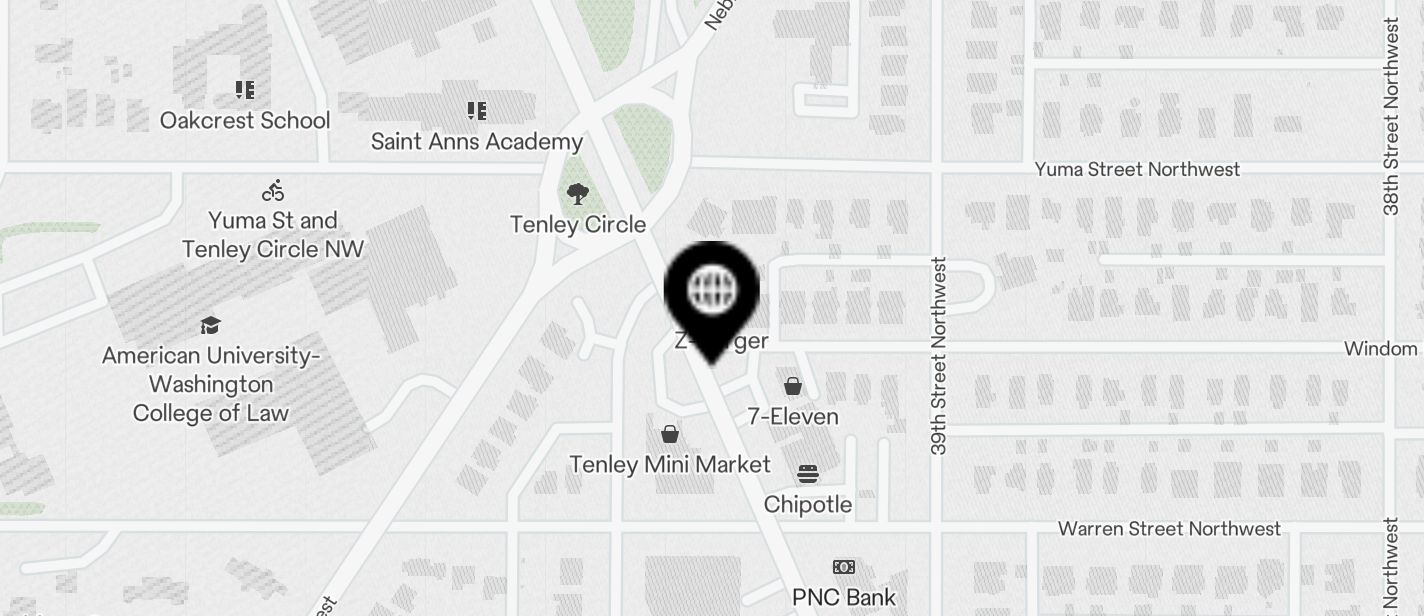Viewport: 1424px width, 616px height.
Task: Select the Chipotle restaurant marker
Action: (x=808, y=474)
